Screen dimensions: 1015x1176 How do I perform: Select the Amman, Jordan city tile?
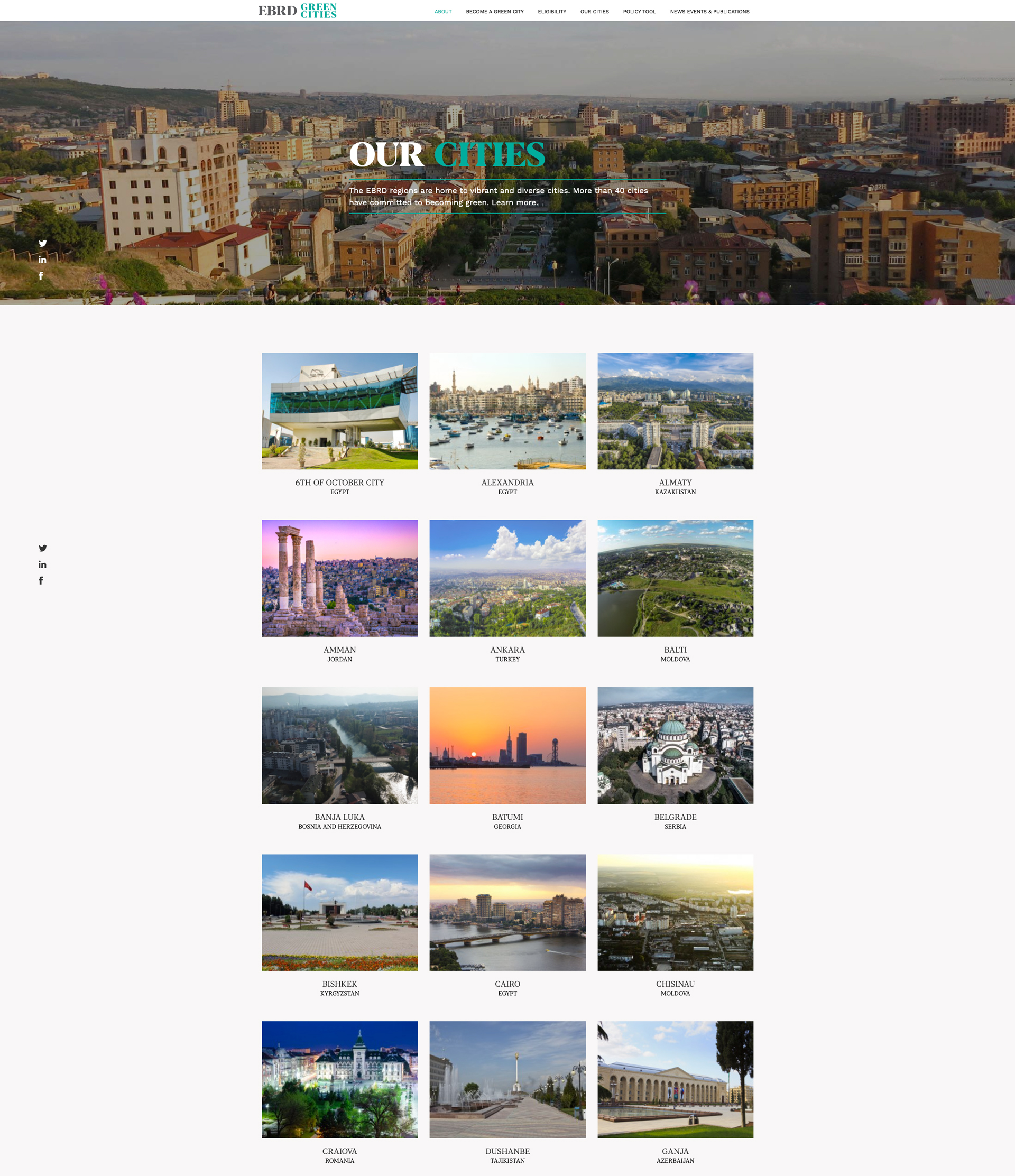(339, 578)
